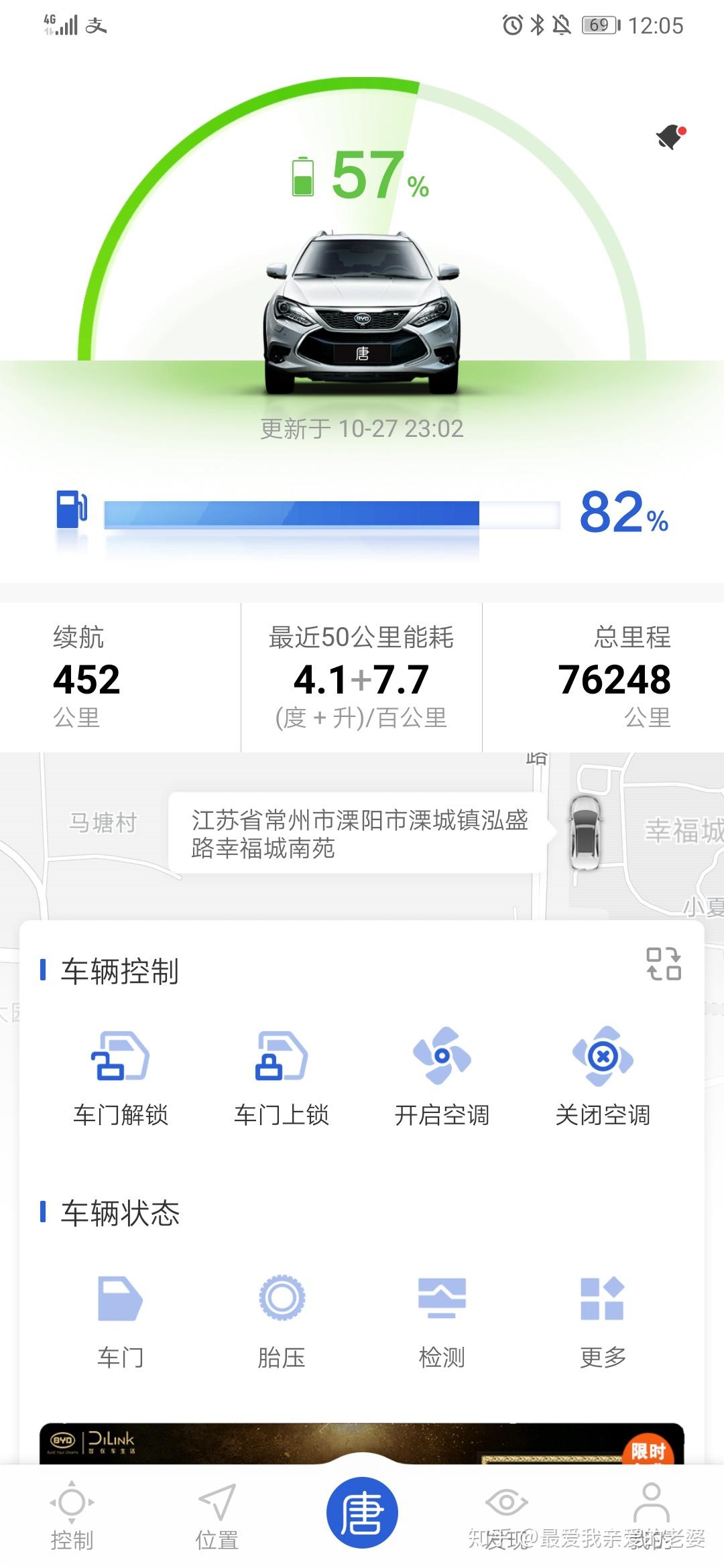Screen dimensions: 724x1568
Task: Open notifications via bell icon
Action: [668, 137]
